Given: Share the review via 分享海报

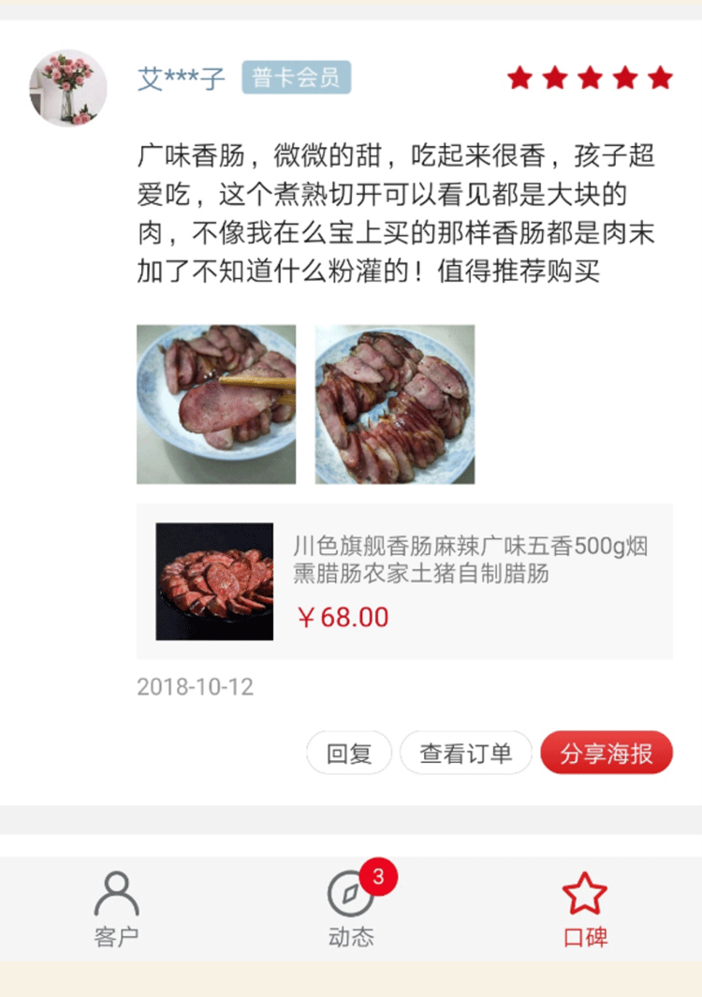Looking at the screenshot, I should click(x=606, y=753).
